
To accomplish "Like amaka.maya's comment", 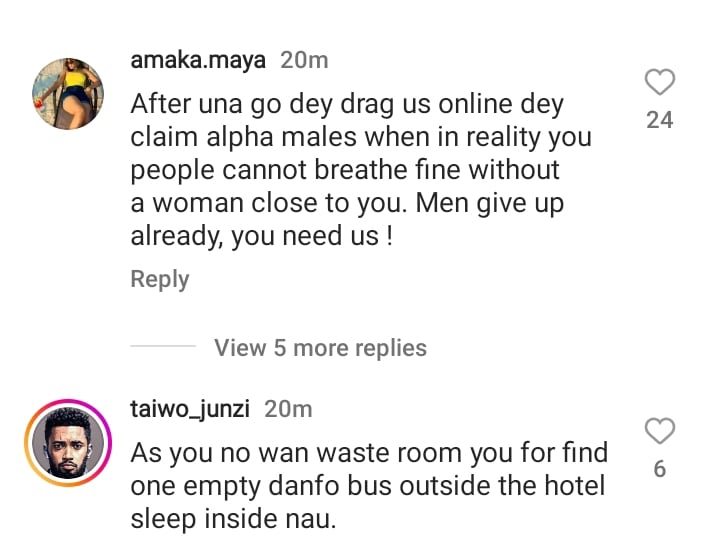I will click(x=659, y=82).
